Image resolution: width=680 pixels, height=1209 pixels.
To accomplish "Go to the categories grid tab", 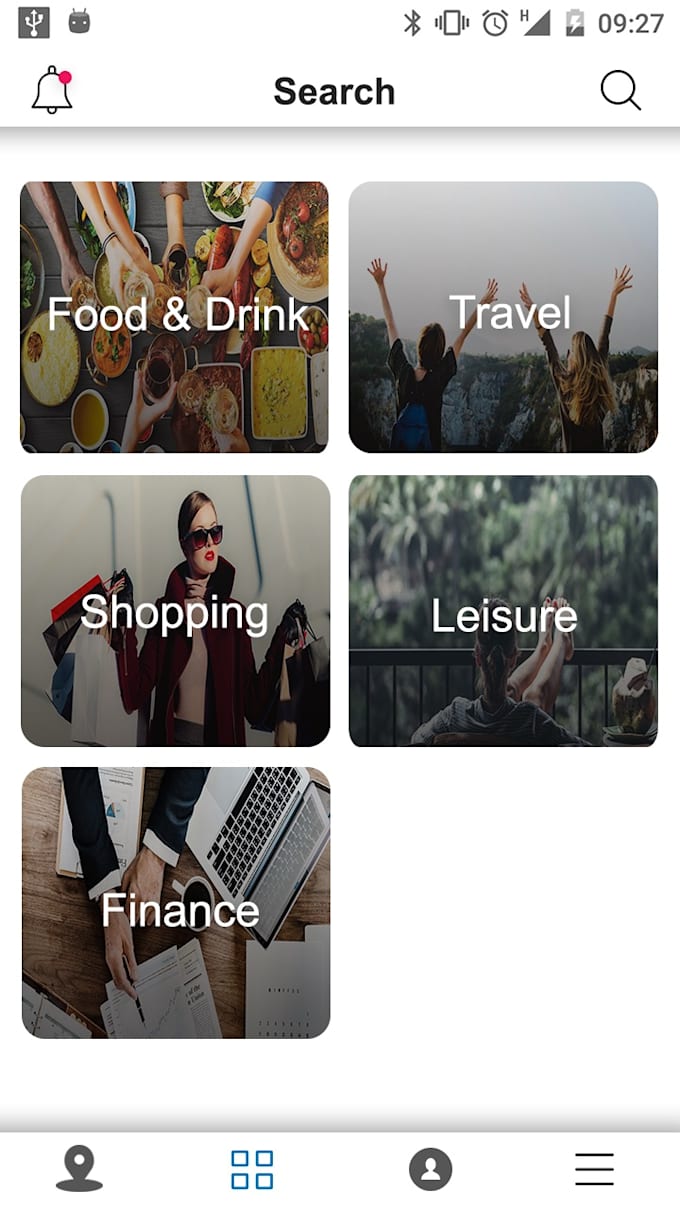I will coord(252,1169).
